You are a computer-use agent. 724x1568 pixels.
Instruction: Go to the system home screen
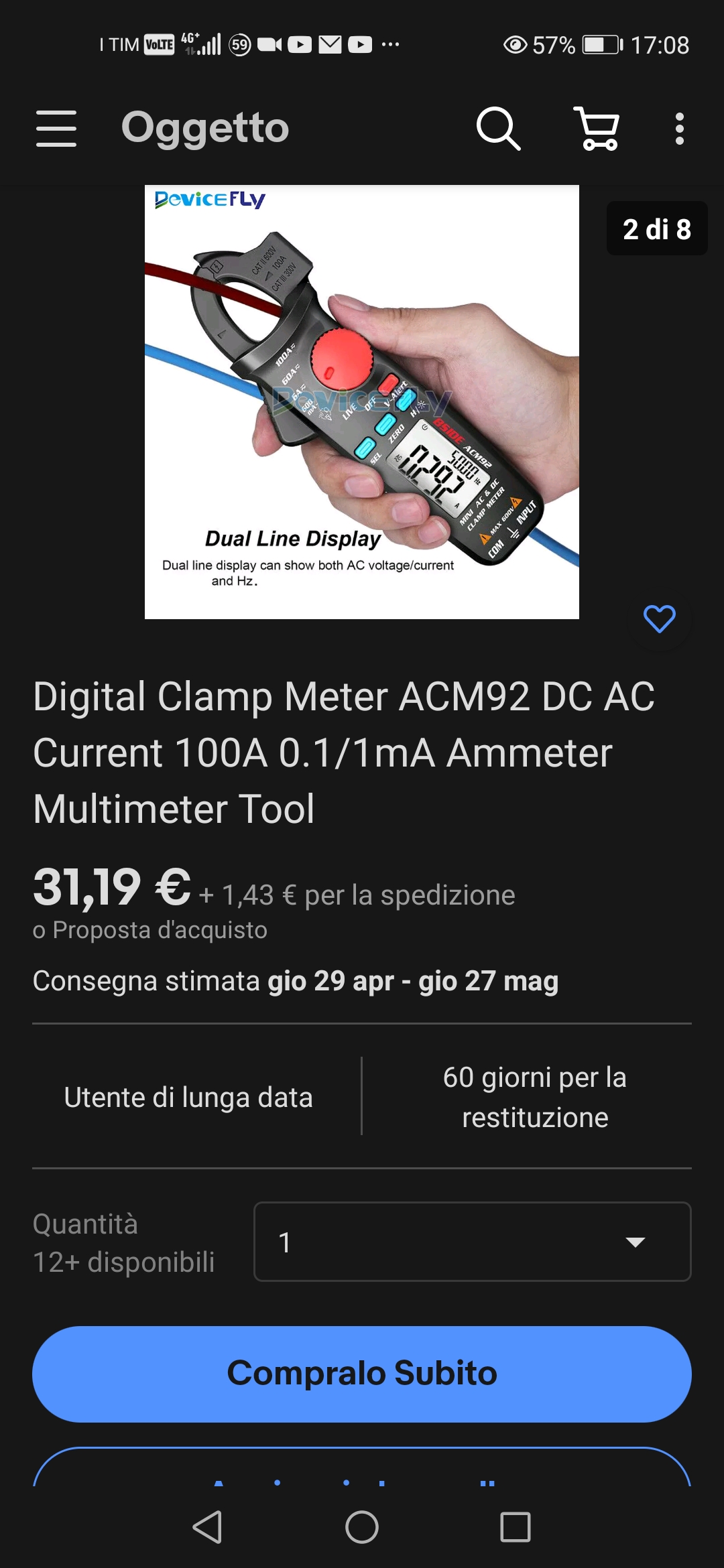tap(362, 1527)
